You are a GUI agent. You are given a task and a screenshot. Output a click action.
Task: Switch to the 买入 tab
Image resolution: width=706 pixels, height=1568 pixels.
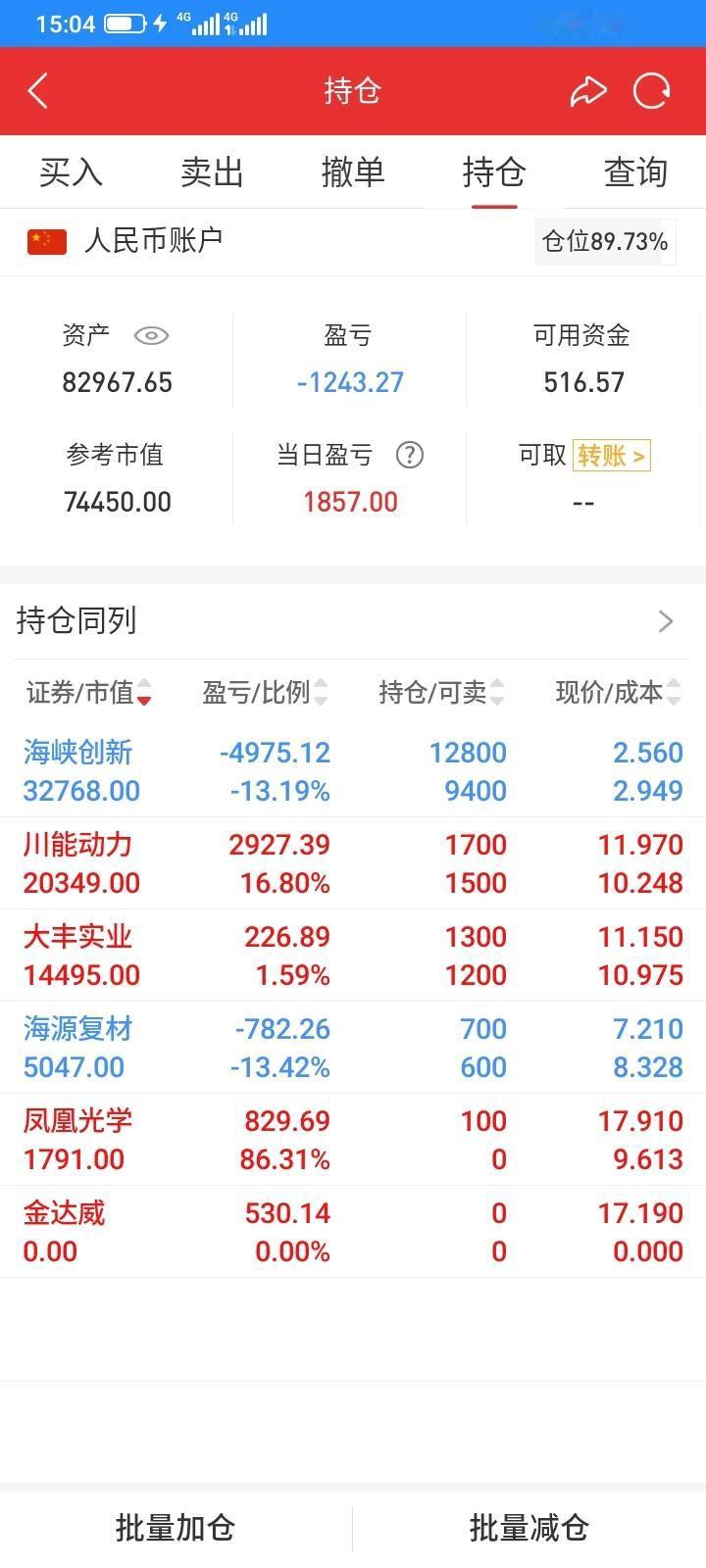click(71, 172)
